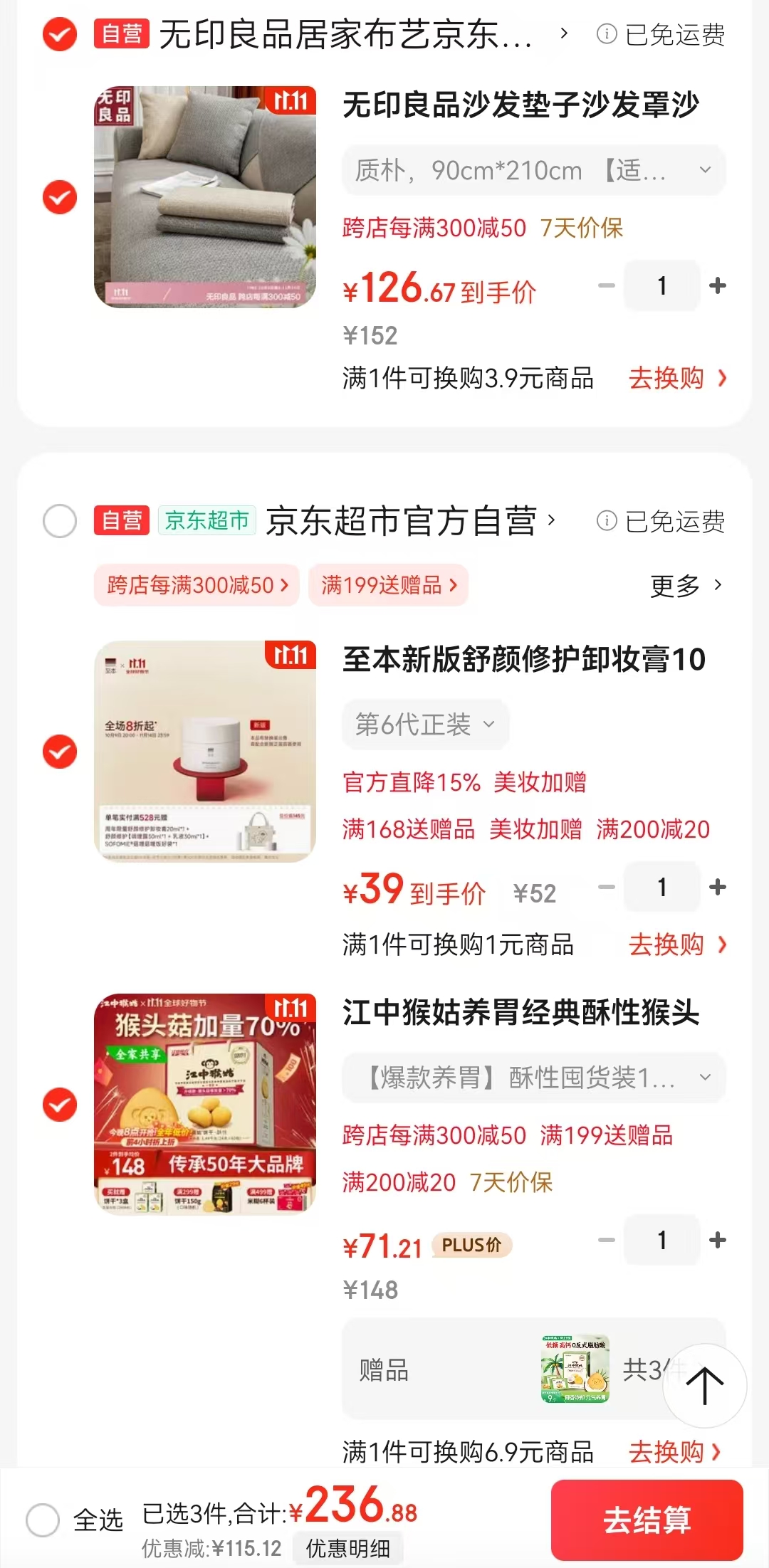Uncheck the 无印良品居家布艺 store checkbox
This screenshot has width=769, height=1568.
point(60,33)
